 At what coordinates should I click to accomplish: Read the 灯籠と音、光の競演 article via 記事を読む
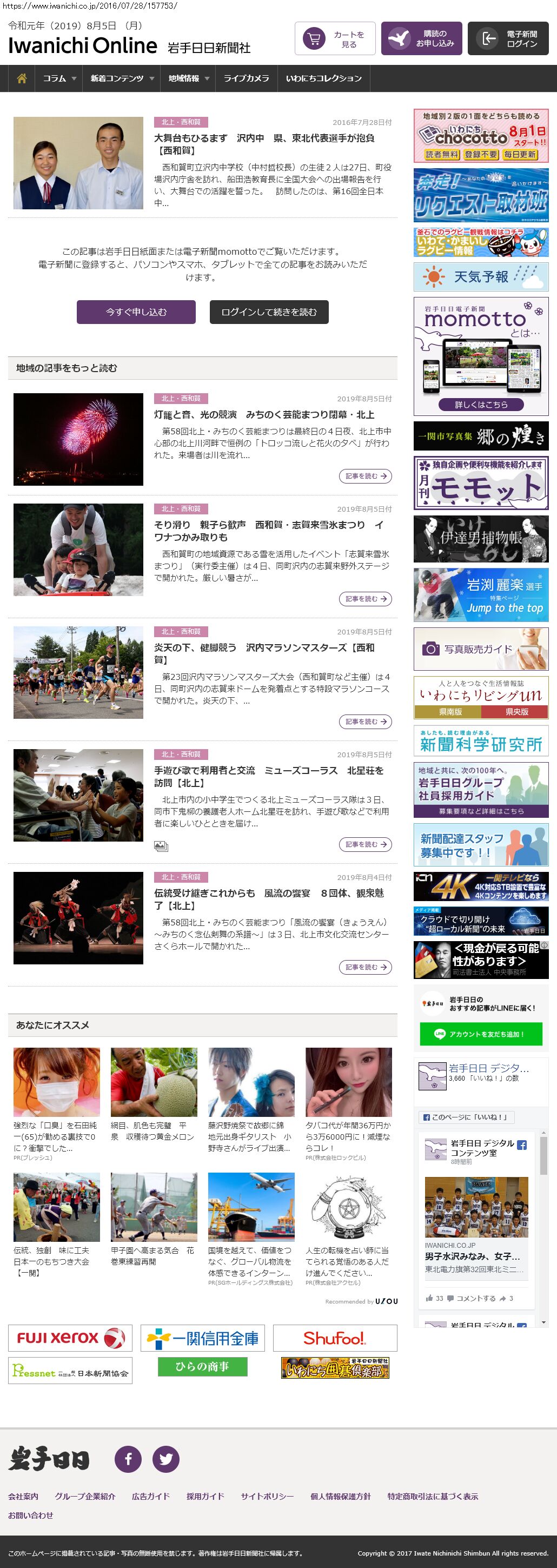pyautogui.click(x=365, y=476)
